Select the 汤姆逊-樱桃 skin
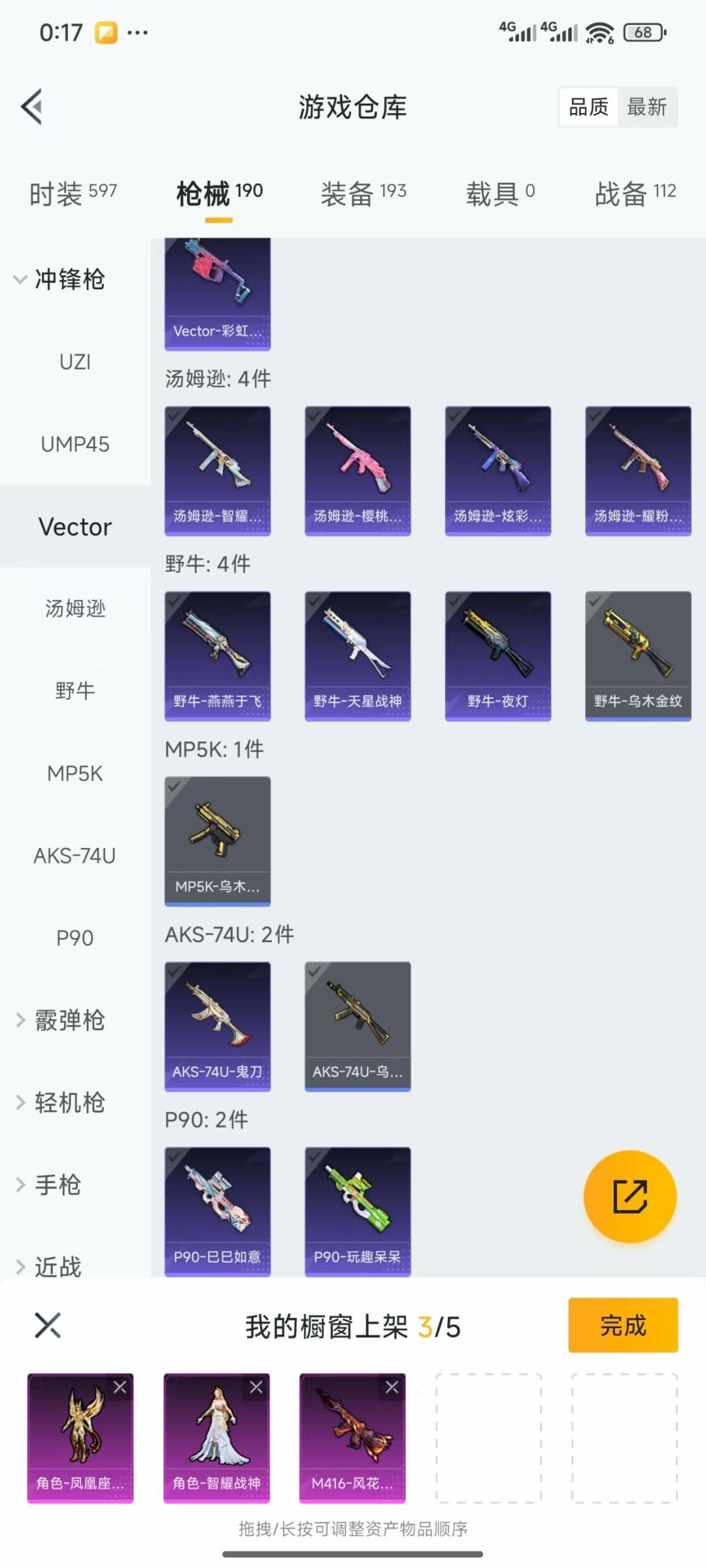The width and height of the screenshot is (706, 1568). click(358, 470)
